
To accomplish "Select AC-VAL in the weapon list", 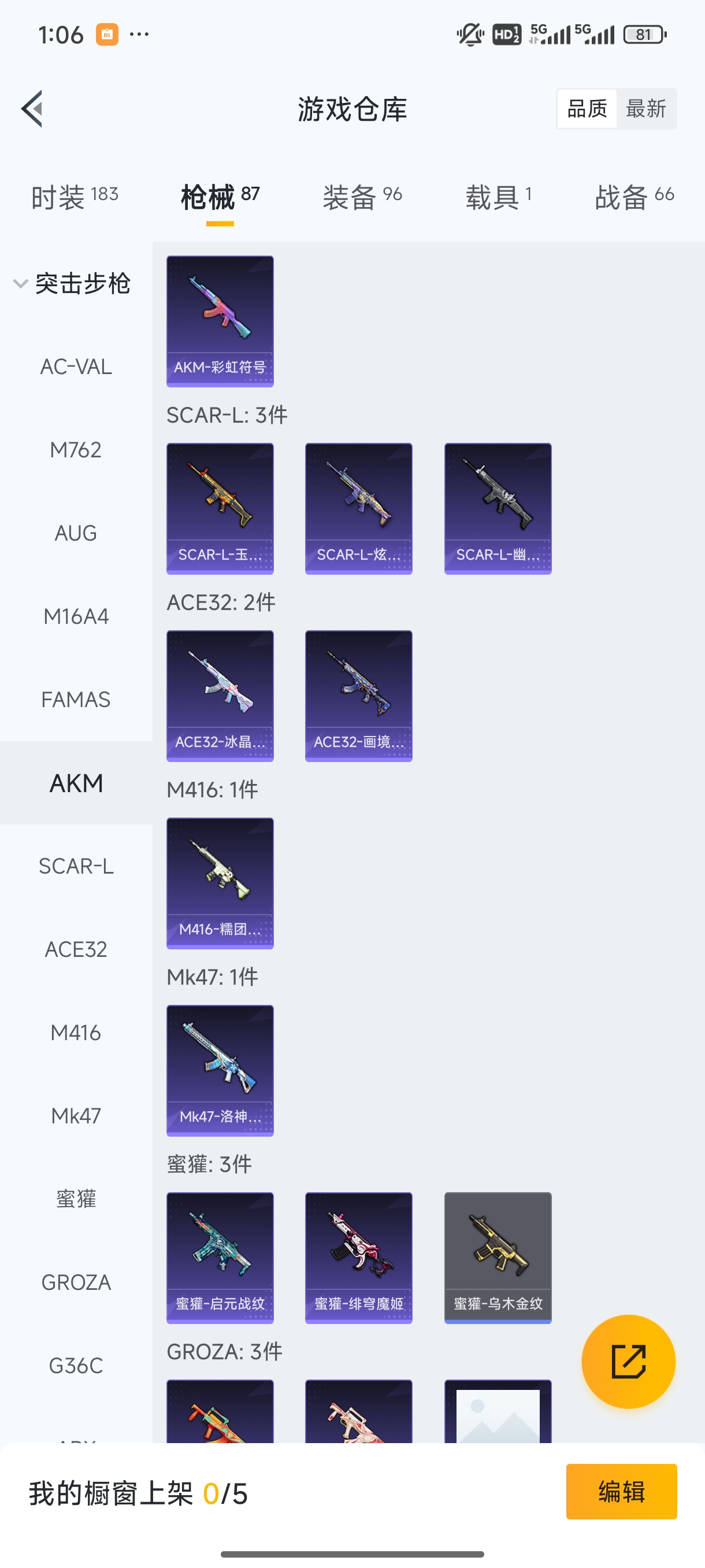I will 76,367.
